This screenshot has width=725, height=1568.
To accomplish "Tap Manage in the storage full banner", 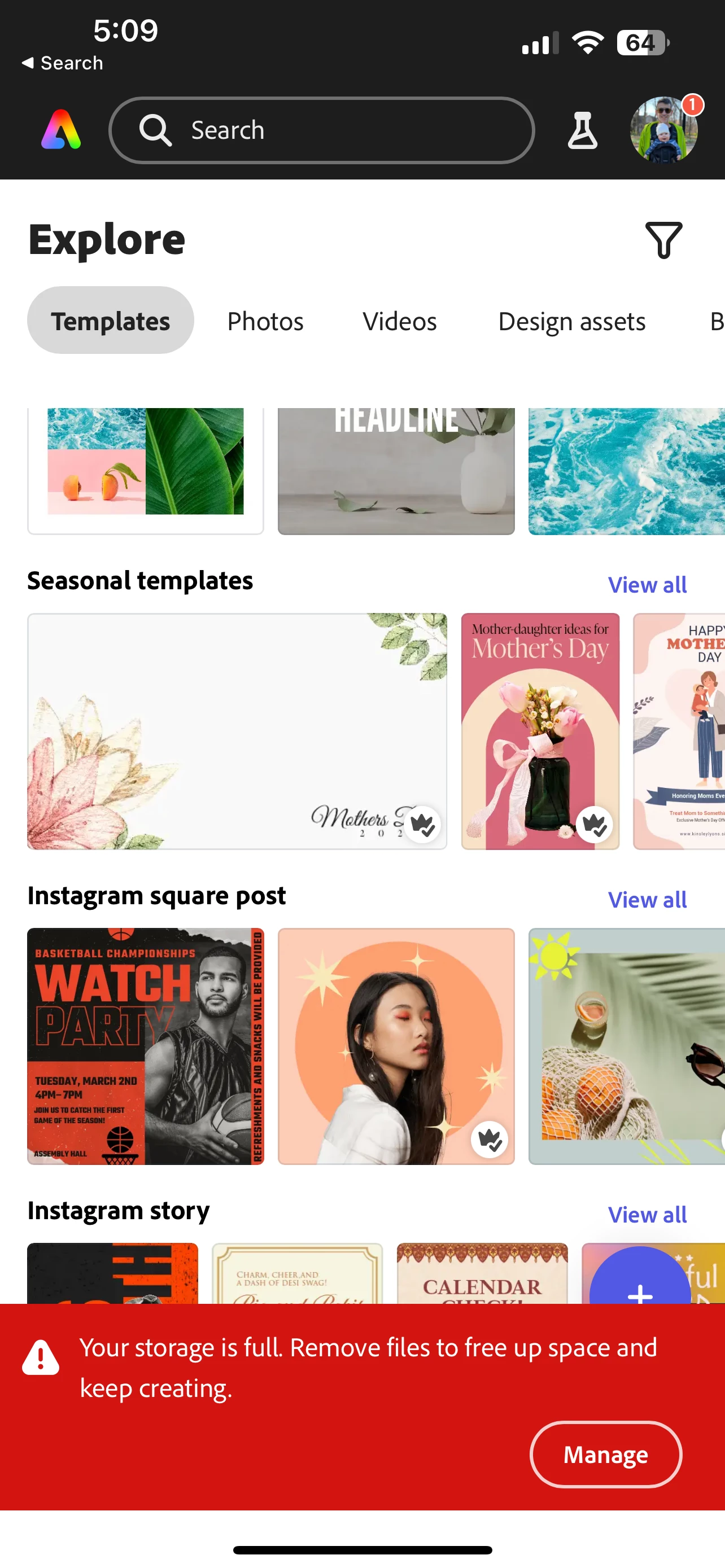I will tap(605, 1454).
